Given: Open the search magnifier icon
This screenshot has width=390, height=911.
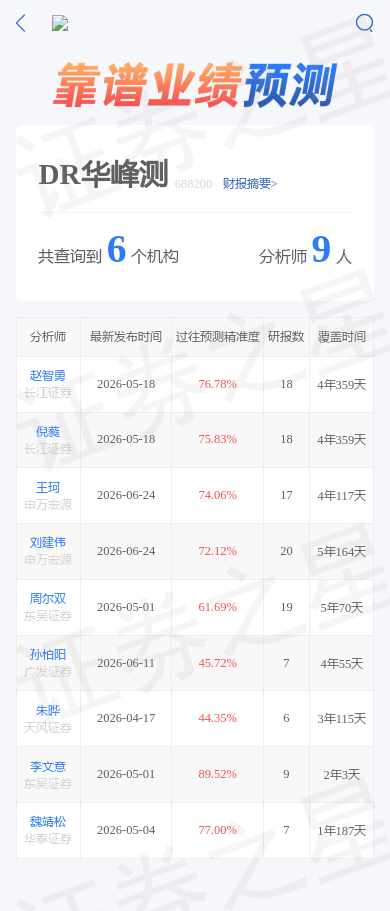Looking at the screenshot, I should point(364,23).
